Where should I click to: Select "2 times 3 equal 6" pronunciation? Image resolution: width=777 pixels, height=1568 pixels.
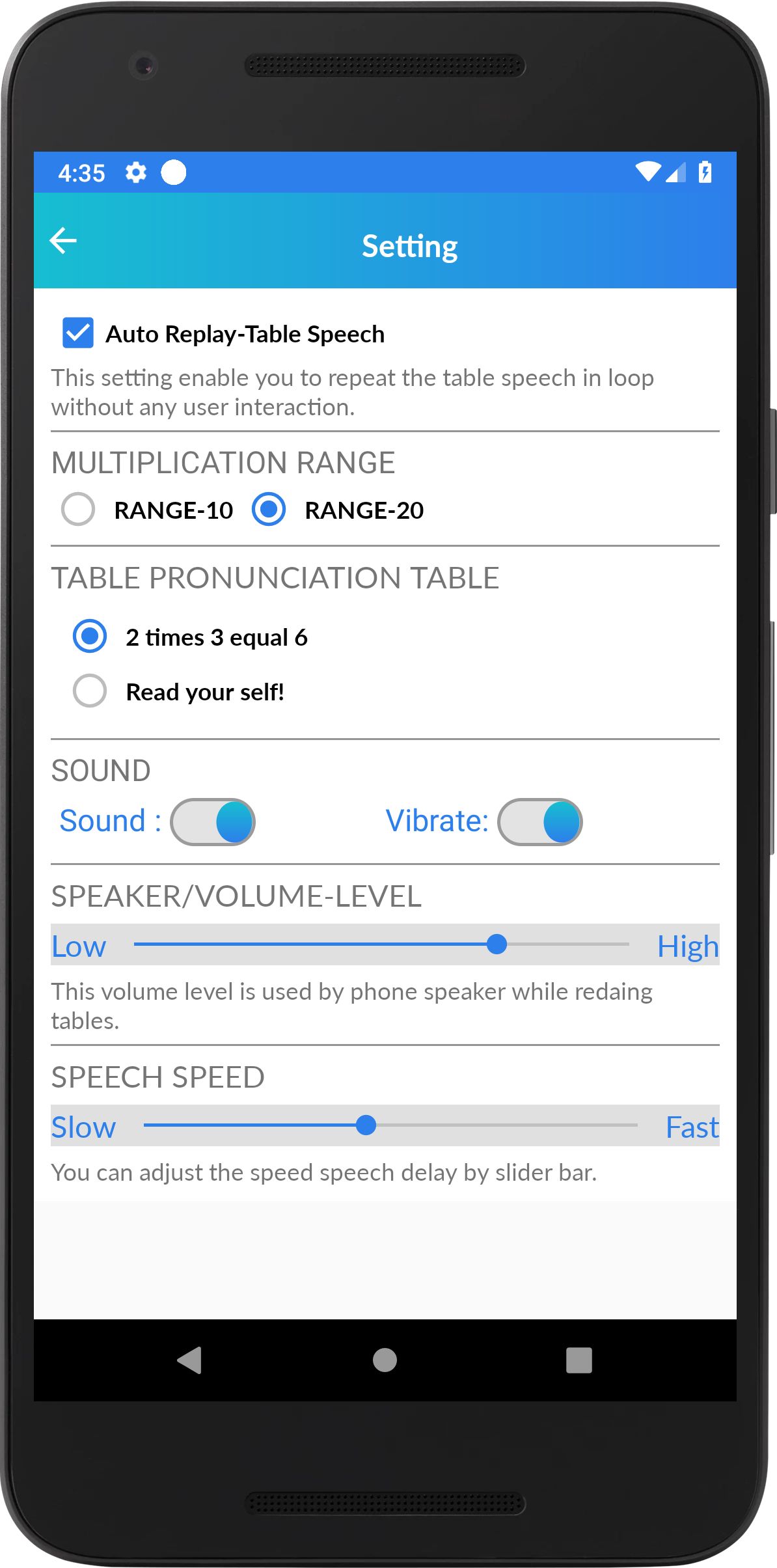click(90, 636)
